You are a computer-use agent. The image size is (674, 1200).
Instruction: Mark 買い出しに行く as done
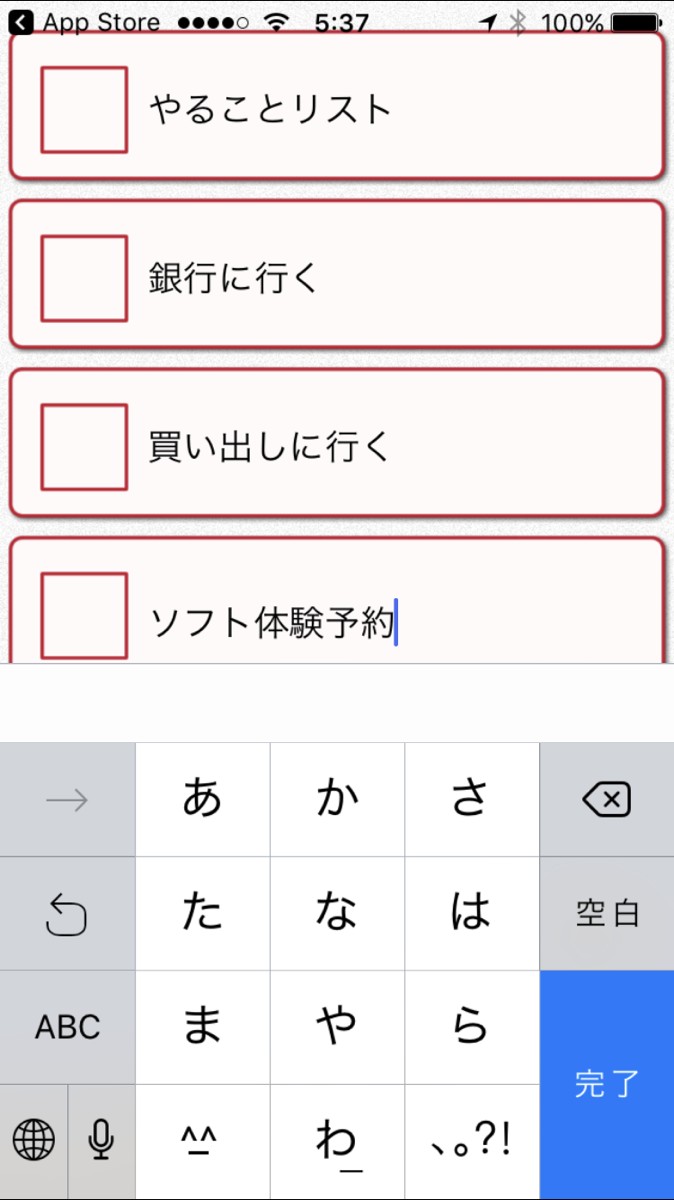(x=84, y=447)
